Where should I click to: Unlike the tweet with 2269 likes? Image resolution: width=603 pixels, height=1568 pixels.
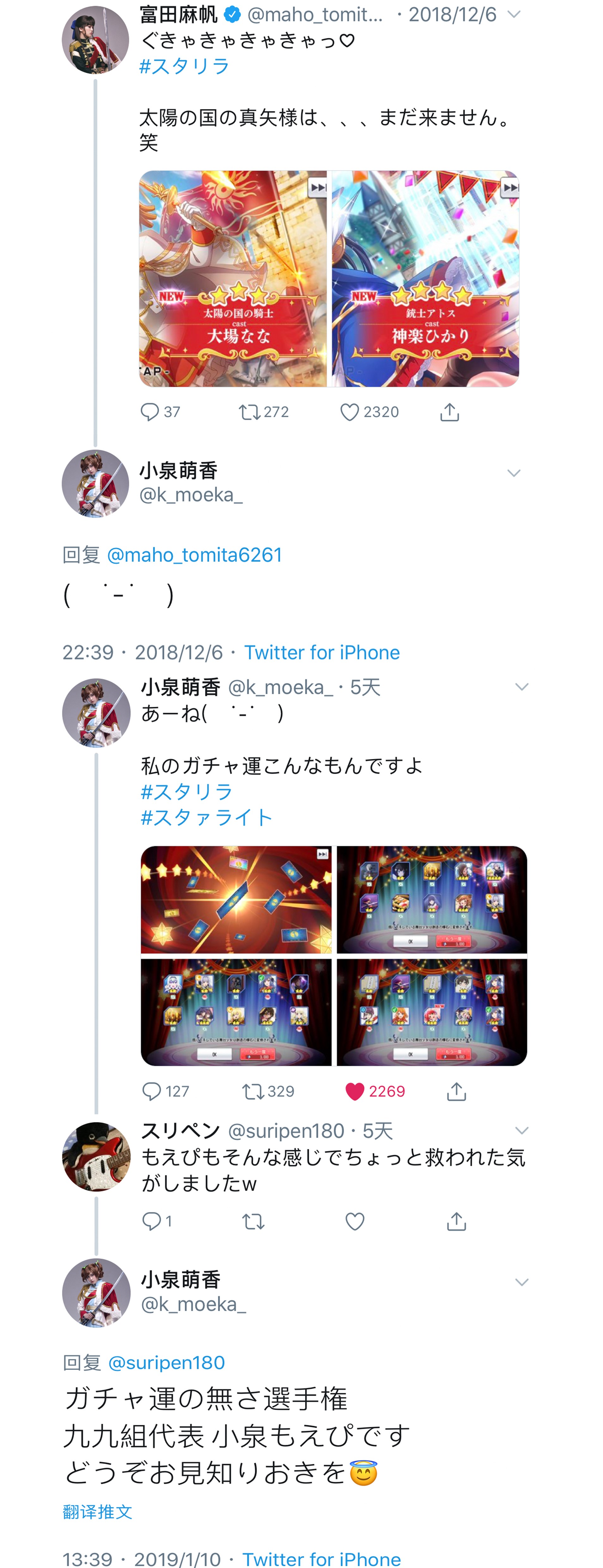(x=355, y=1091)
